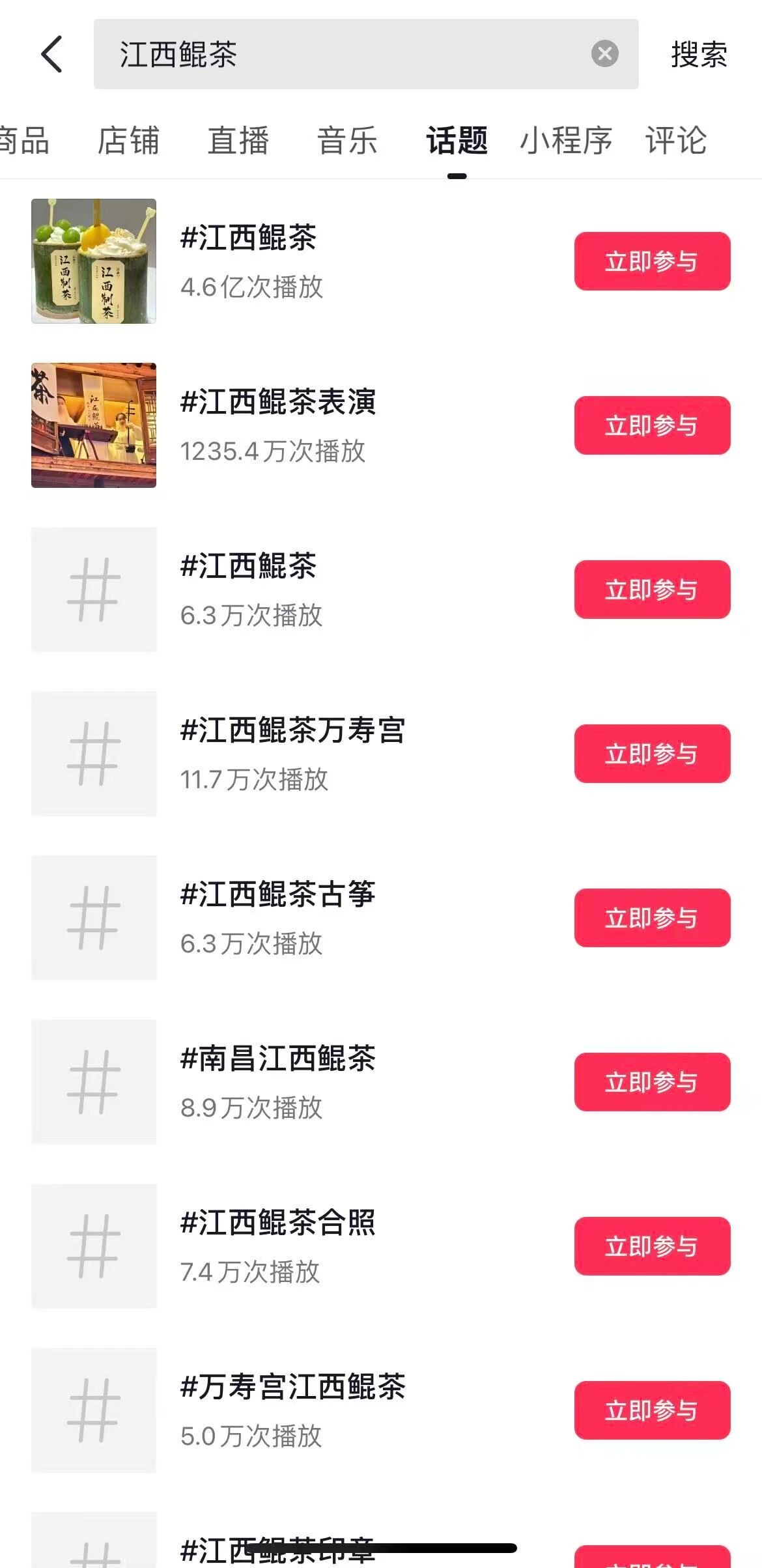The image size is (762, 1568).
Task: Clear the search text with the X icon
Action: (x=604, y=53)
